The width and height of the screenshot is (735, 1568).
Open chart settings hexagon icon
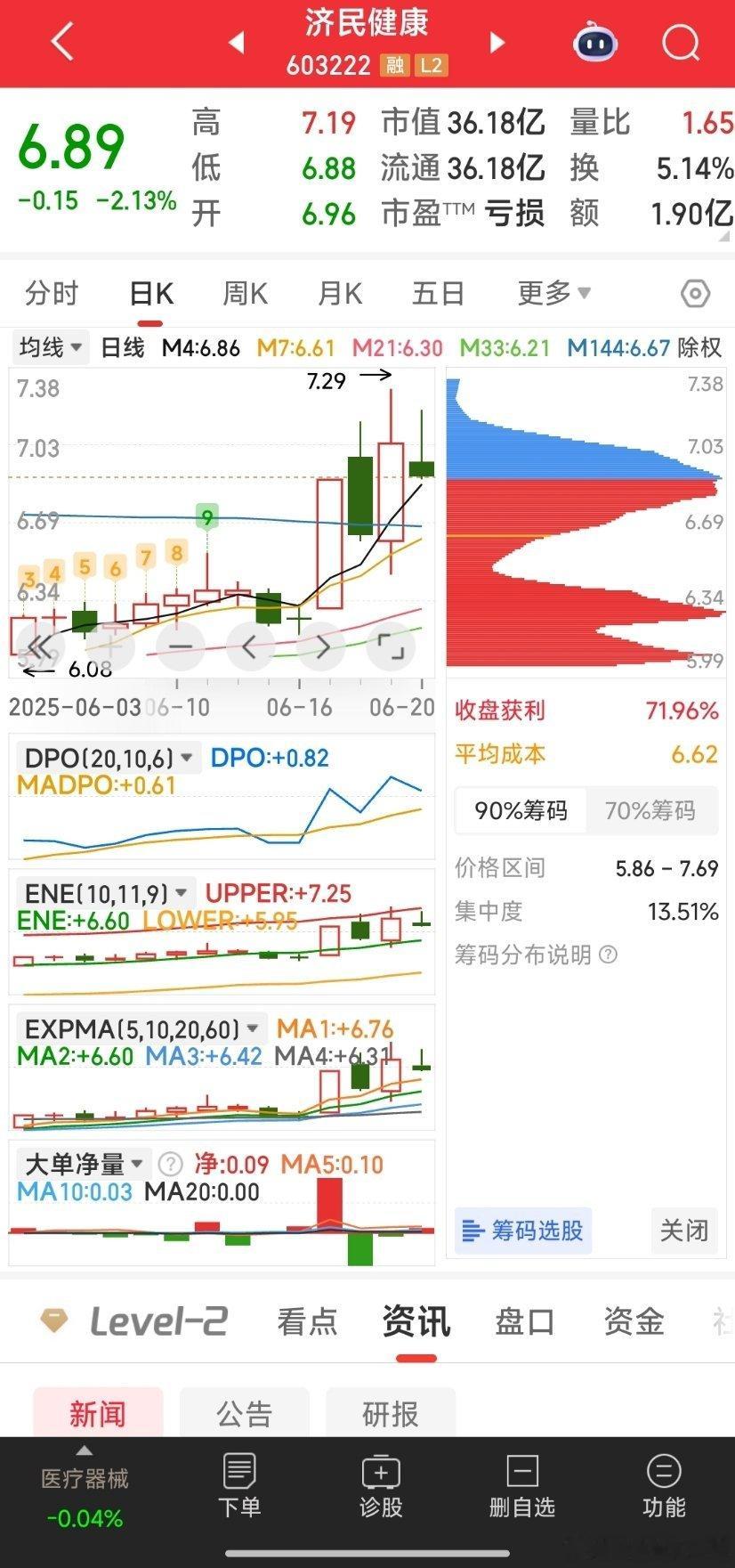(695, 293)
